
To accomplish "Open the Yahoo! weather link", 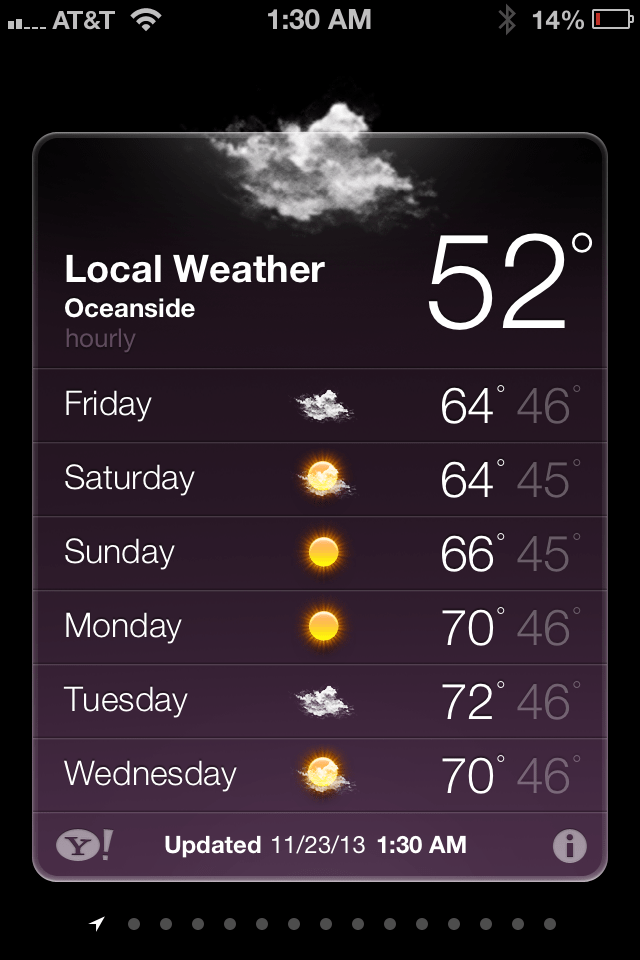I will tap(84, 846).
